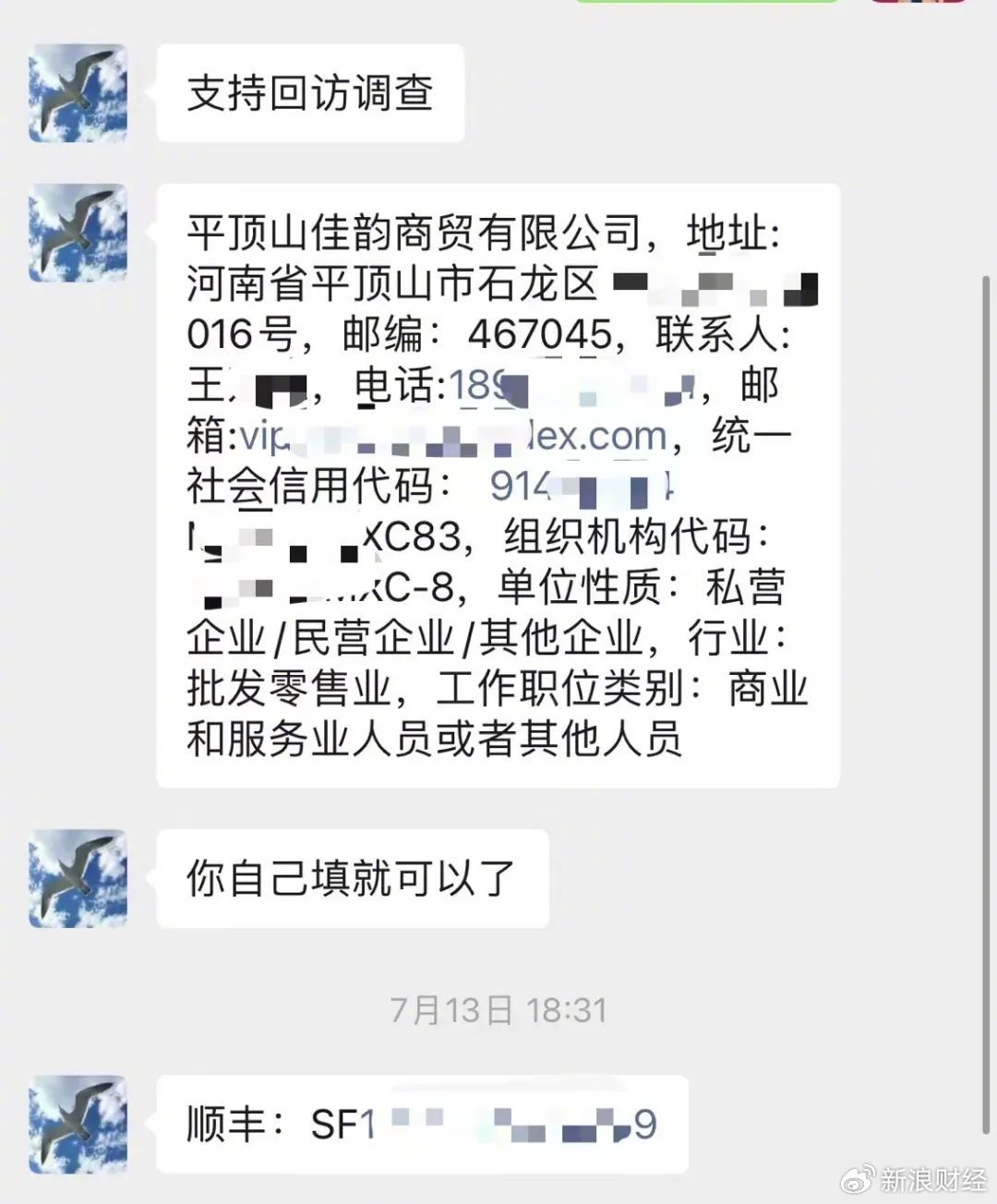This screenshot has width=997, height=1204.
Task: Open avatar next to 你自己填就可以了 message
Action: click(78, 878)
